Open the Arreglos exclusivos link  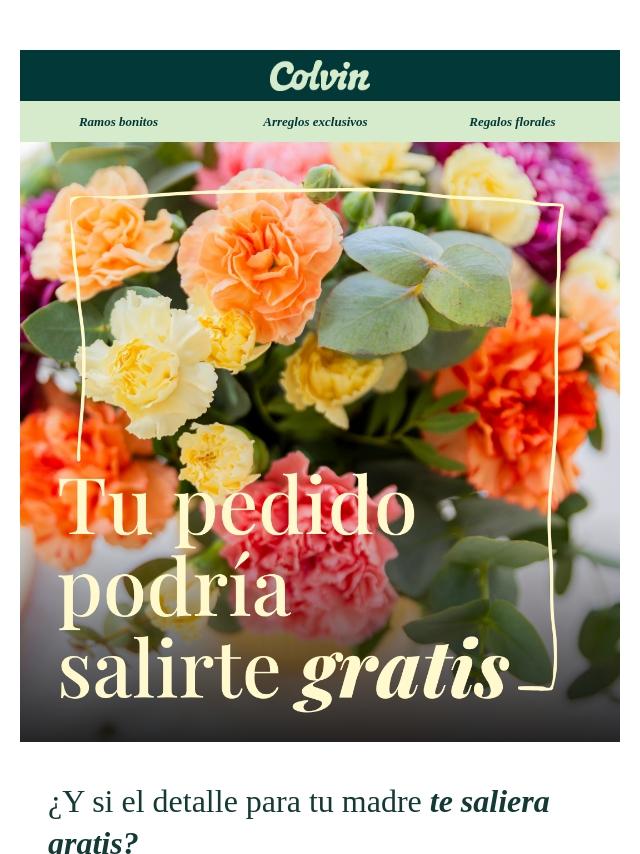click(315, 122)
